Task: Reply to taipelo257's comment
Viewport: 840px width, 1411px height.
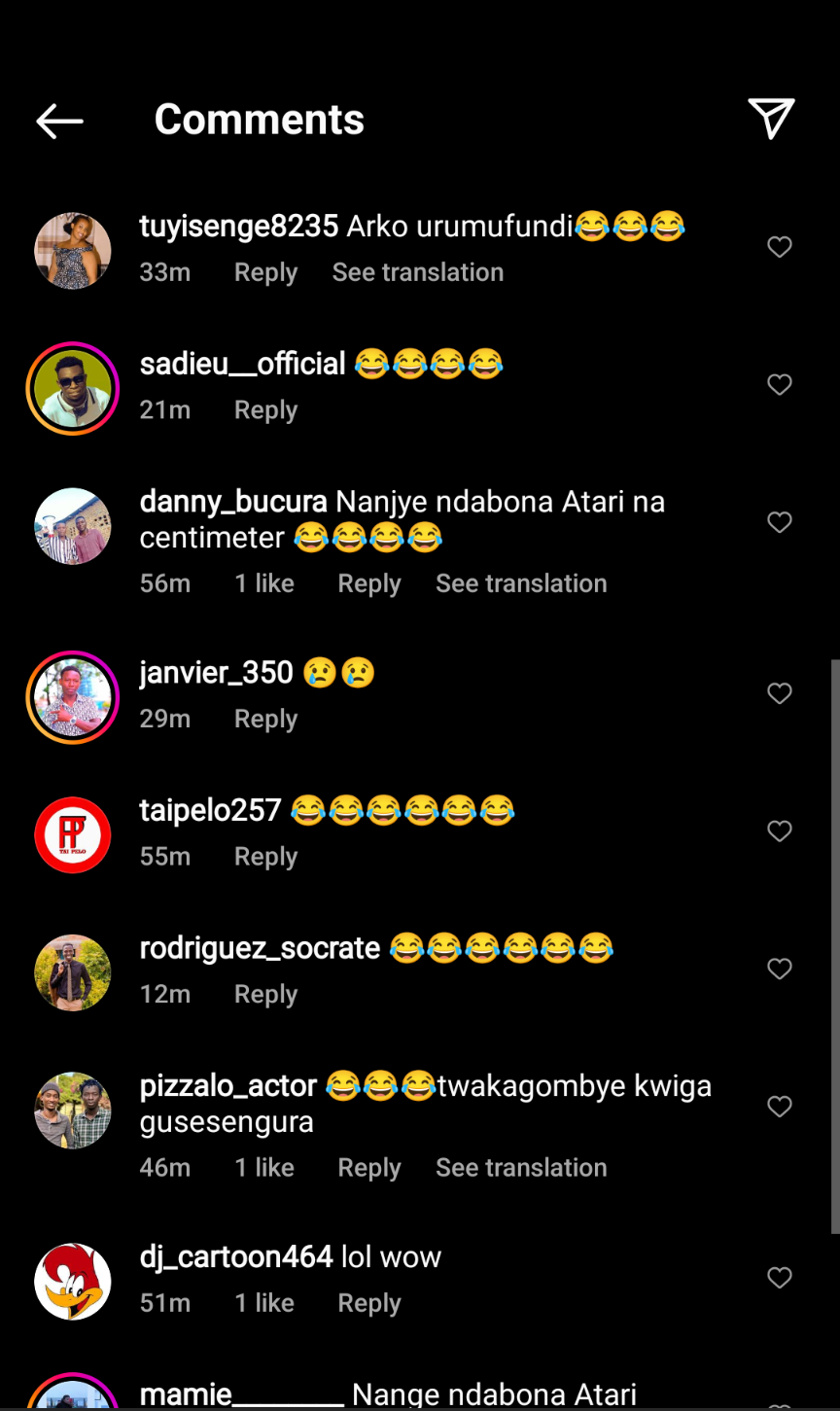Action: pos(265,857)
